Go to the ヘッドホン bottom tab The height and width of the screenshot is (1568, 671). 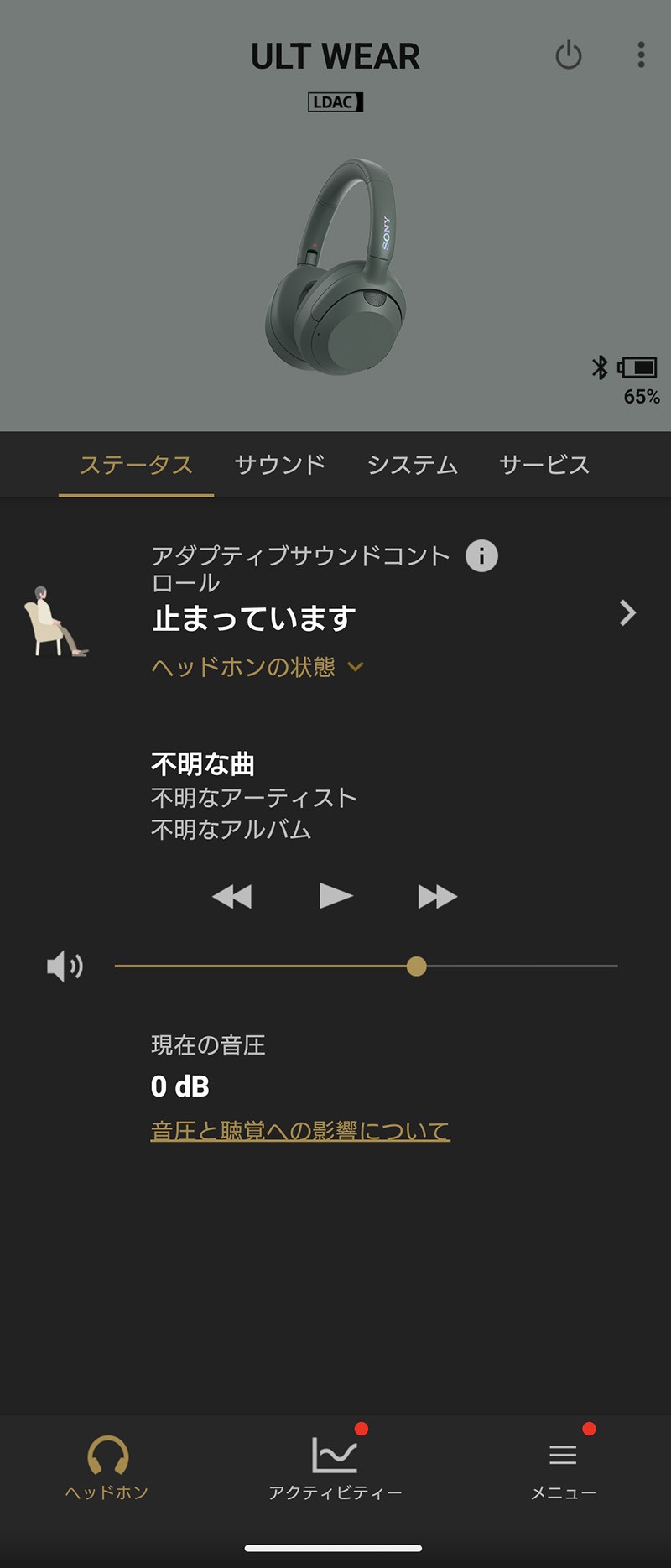107,1466
